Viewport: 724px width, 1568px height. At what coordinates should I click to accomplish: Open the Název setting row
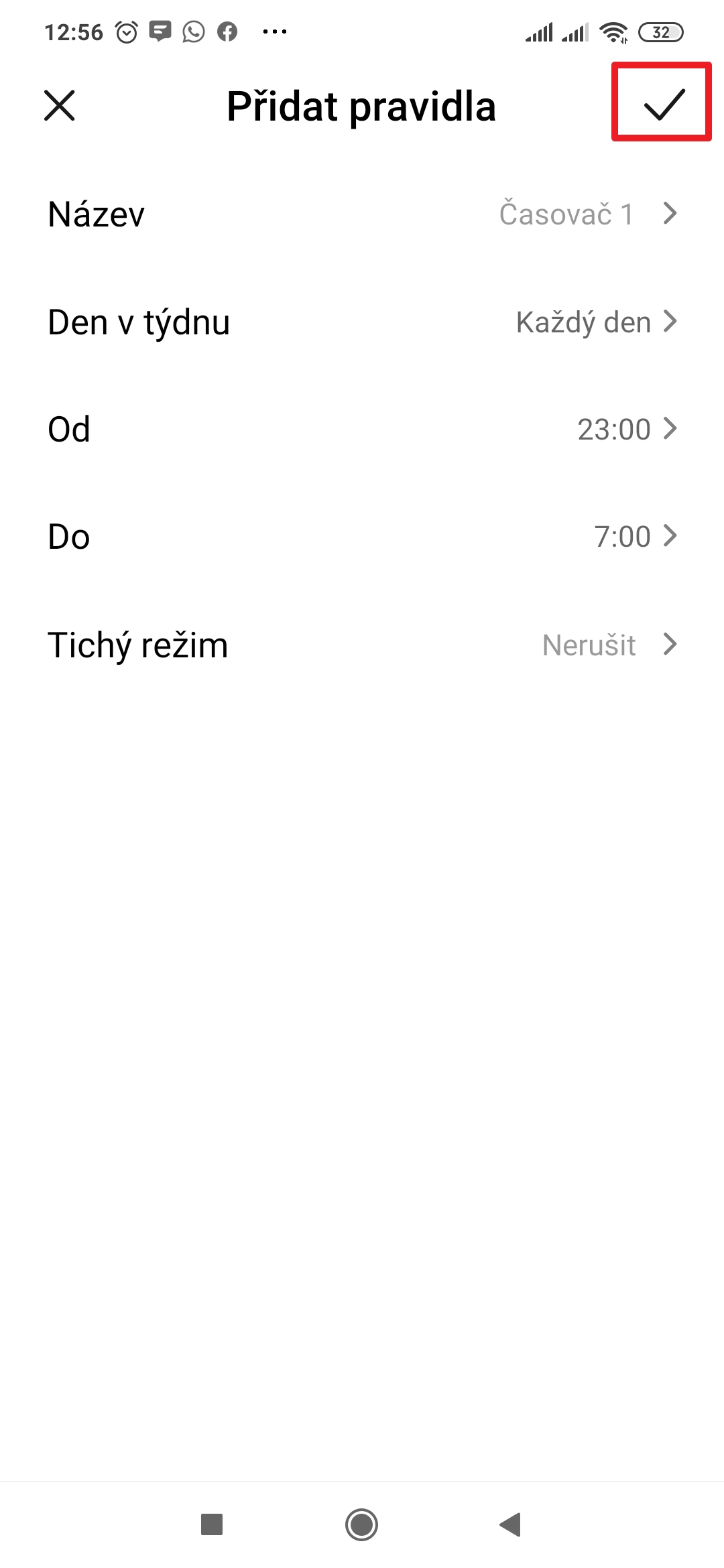362,214
